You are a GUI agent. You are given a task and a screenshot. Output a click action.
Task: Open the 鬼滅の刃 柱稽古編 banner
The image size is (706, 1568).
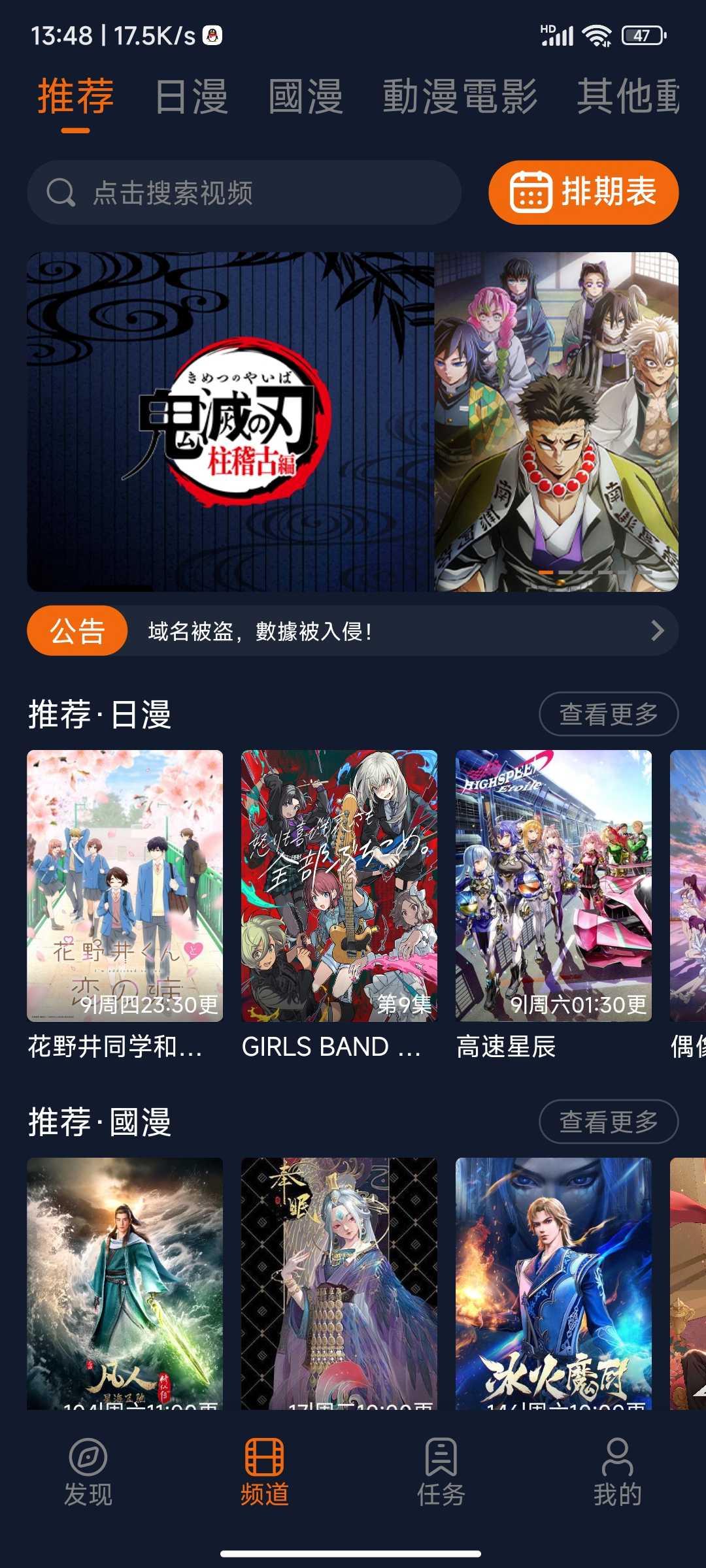(352, 421)
